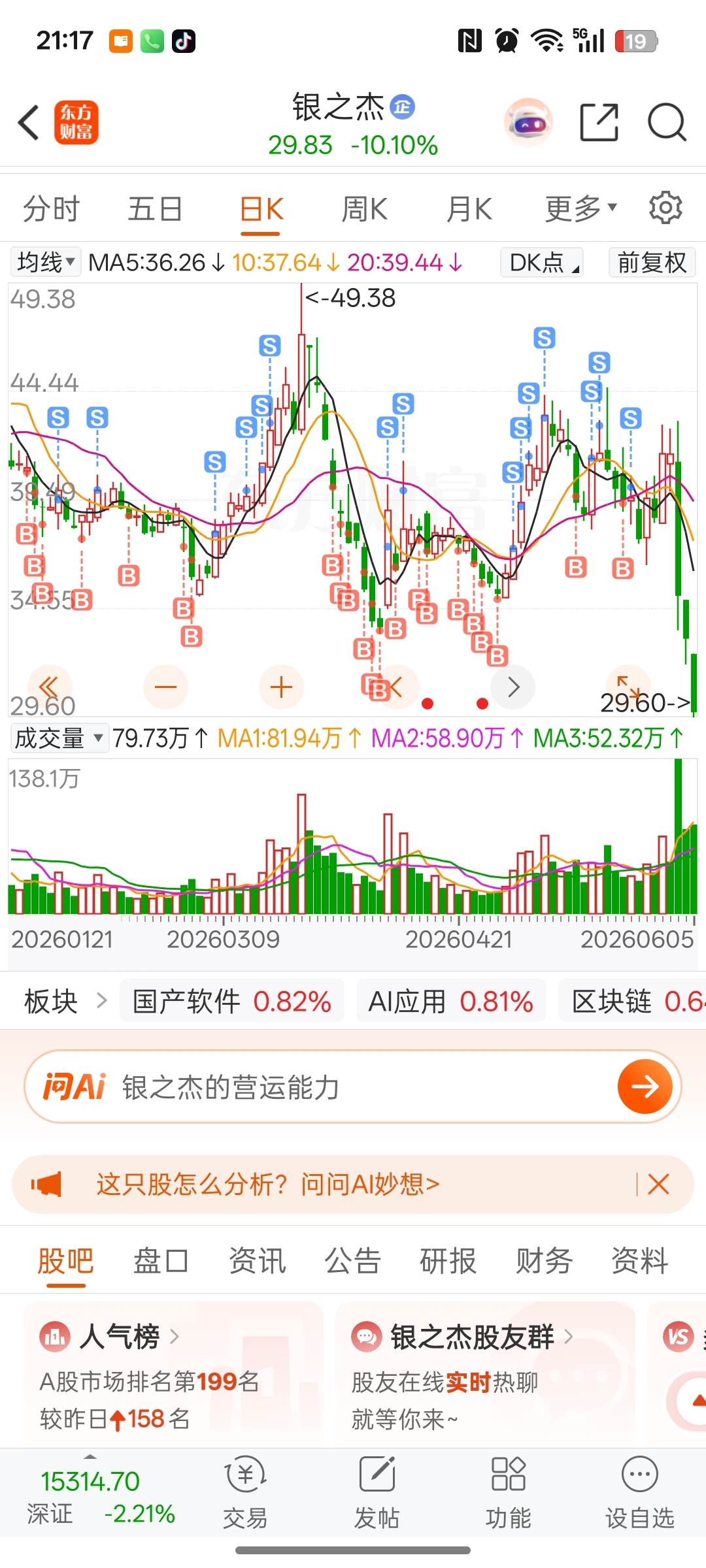Zoom in the K-line chart with plus
706x1568 pixels.
[281, 687]
